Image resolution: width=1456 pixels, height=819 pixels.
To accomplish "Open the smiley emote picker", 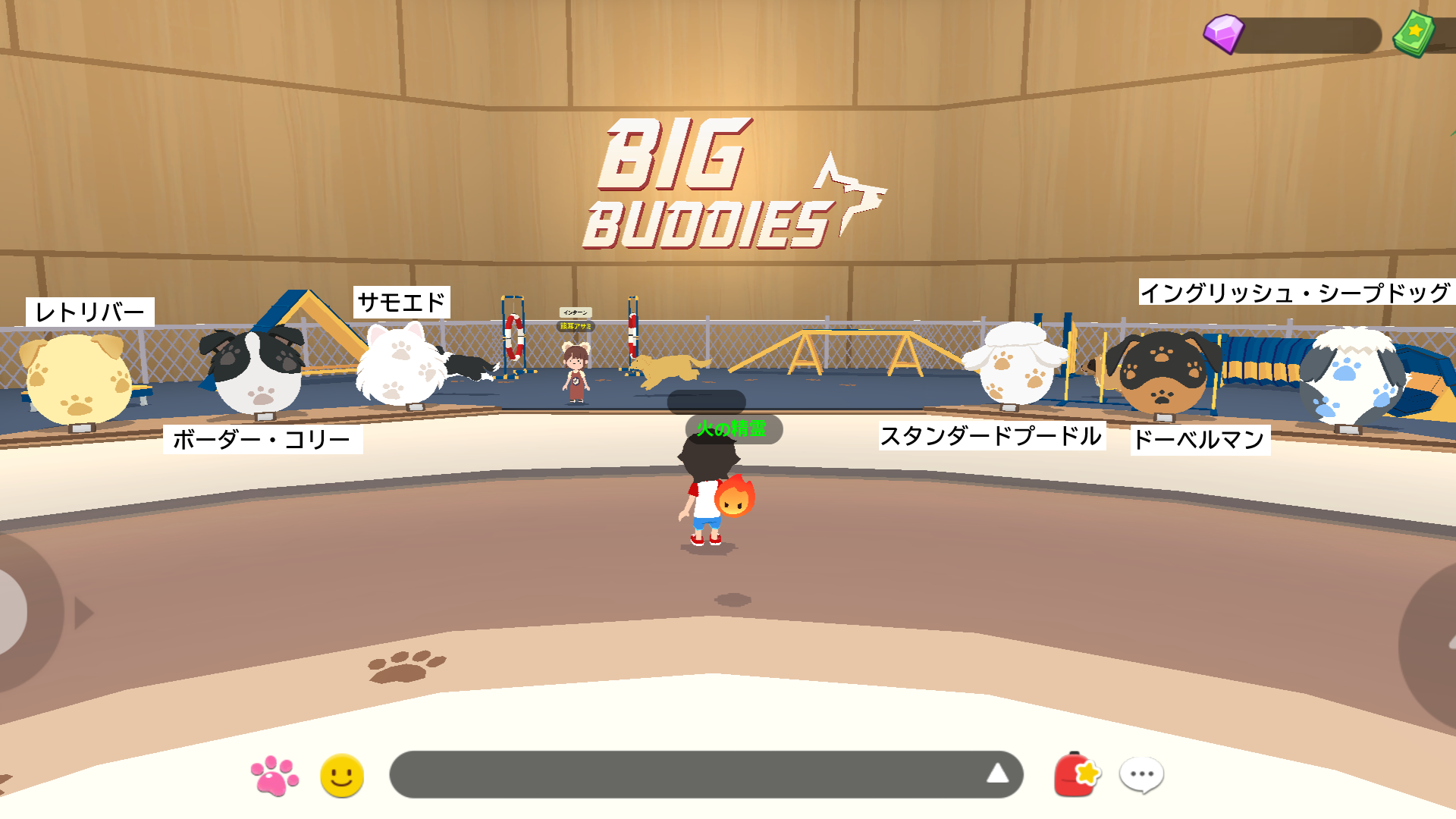I will (342, 775).
